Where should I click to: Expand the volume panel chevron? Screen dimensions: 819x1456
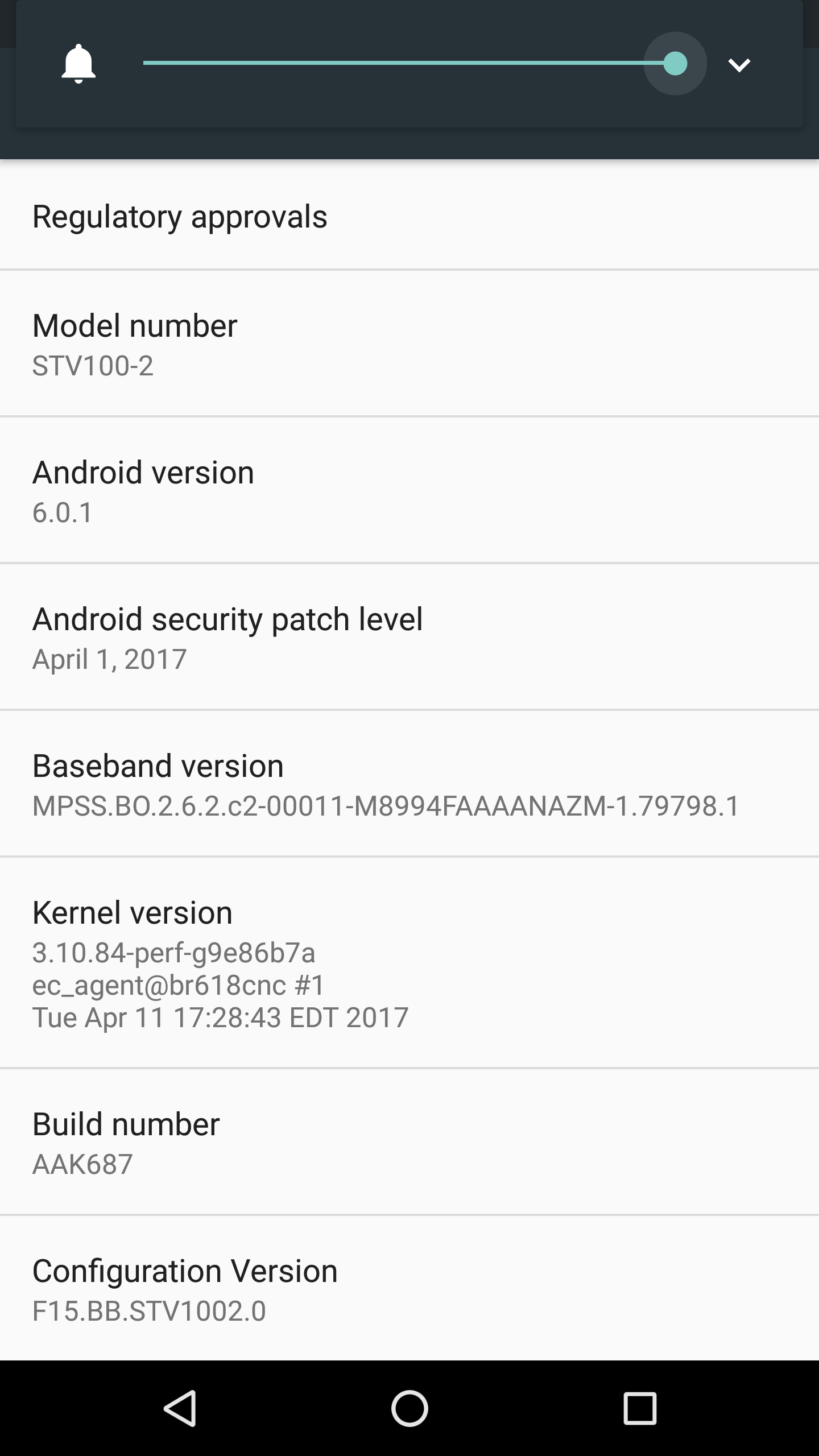tap(739, 65)
